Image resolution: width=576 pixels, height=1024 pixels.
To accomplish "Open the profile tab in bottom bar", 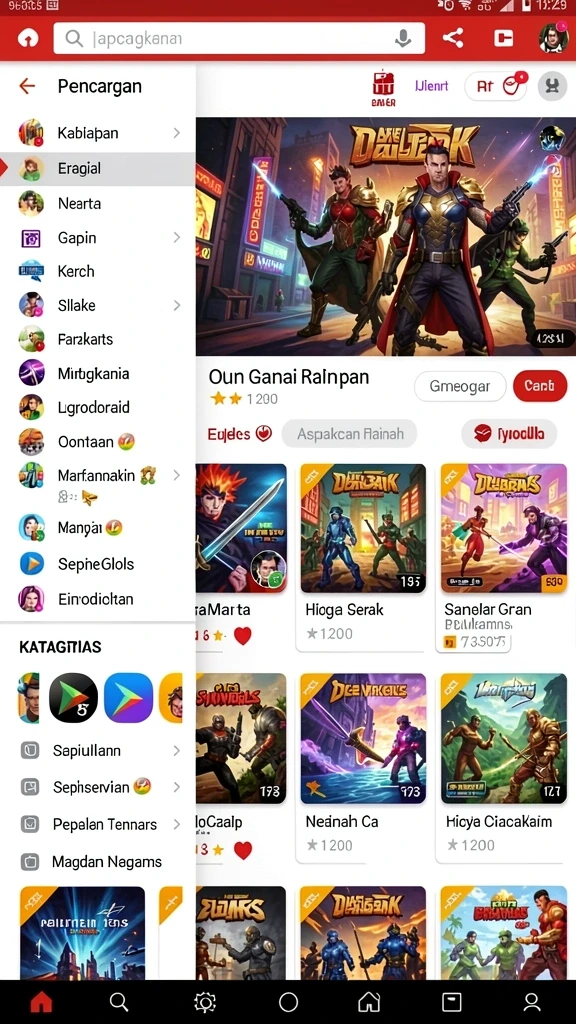I will click(x=532, y=1002).
